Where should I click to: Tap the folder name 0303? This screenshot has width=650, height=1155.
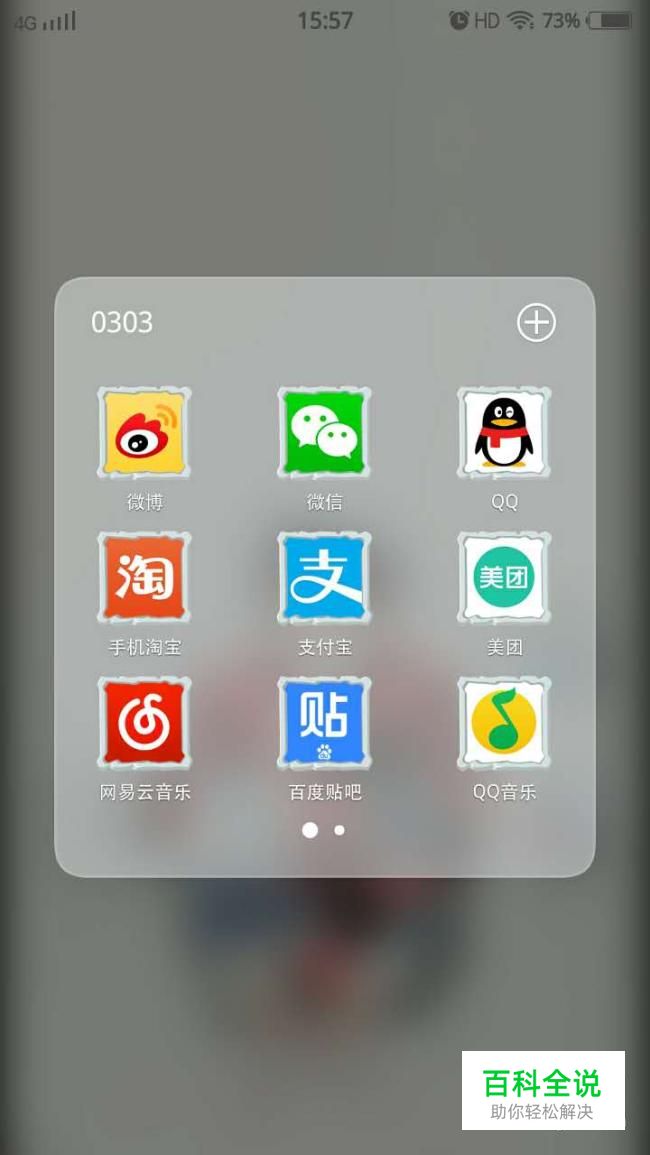122,323
